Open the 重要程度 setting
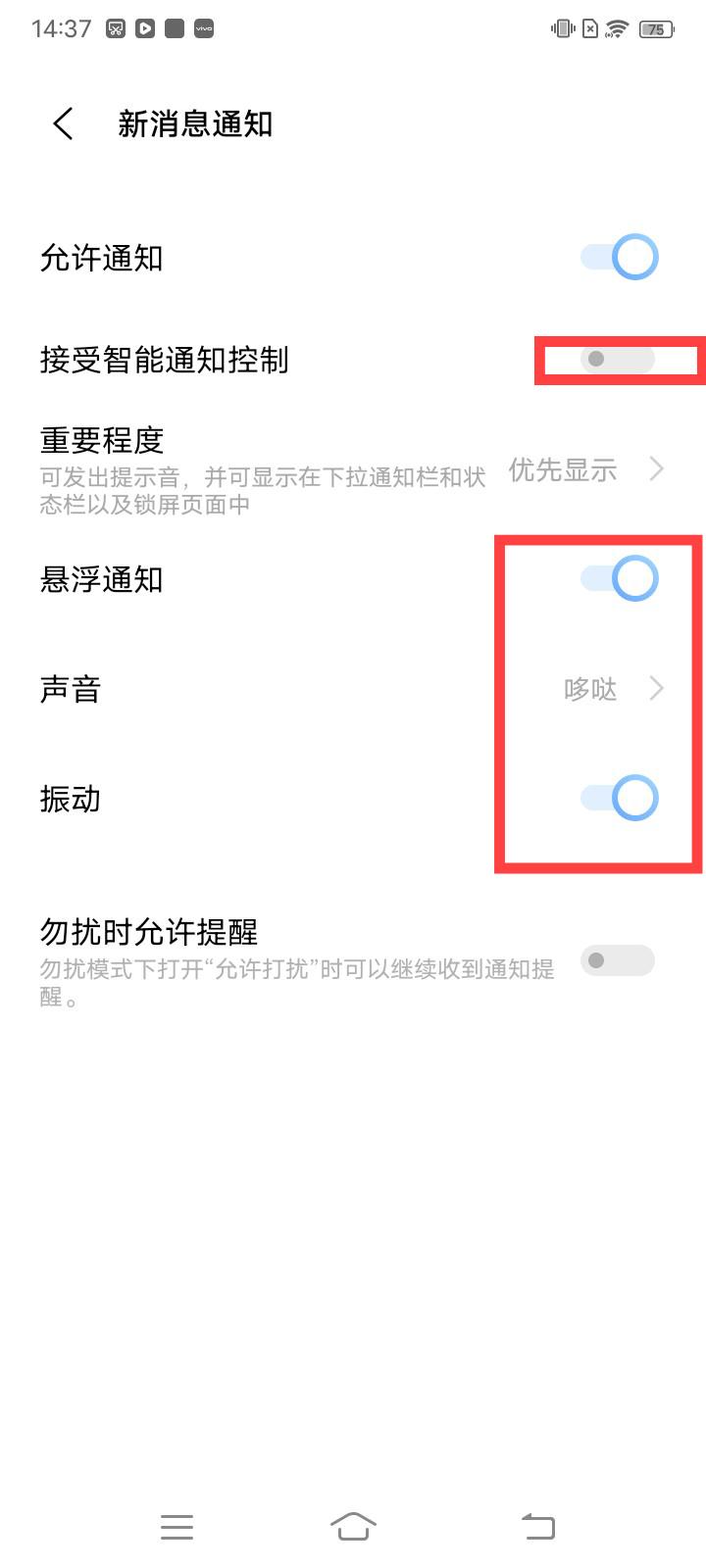 tap(585, 470)
